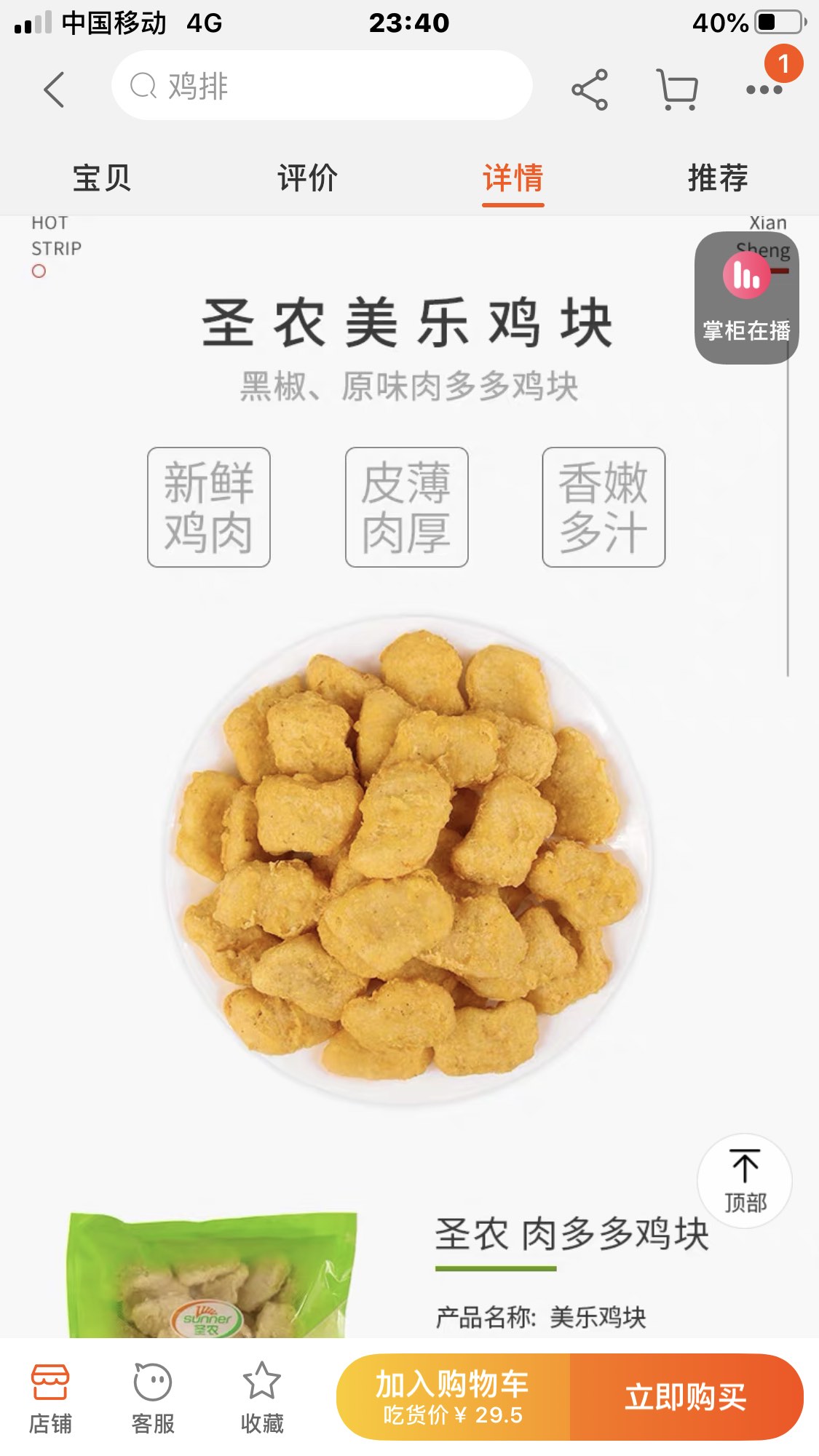The image size is (819, 1456).
Task: Tap the search magnifier icon
Action: (x=143, y=87)
